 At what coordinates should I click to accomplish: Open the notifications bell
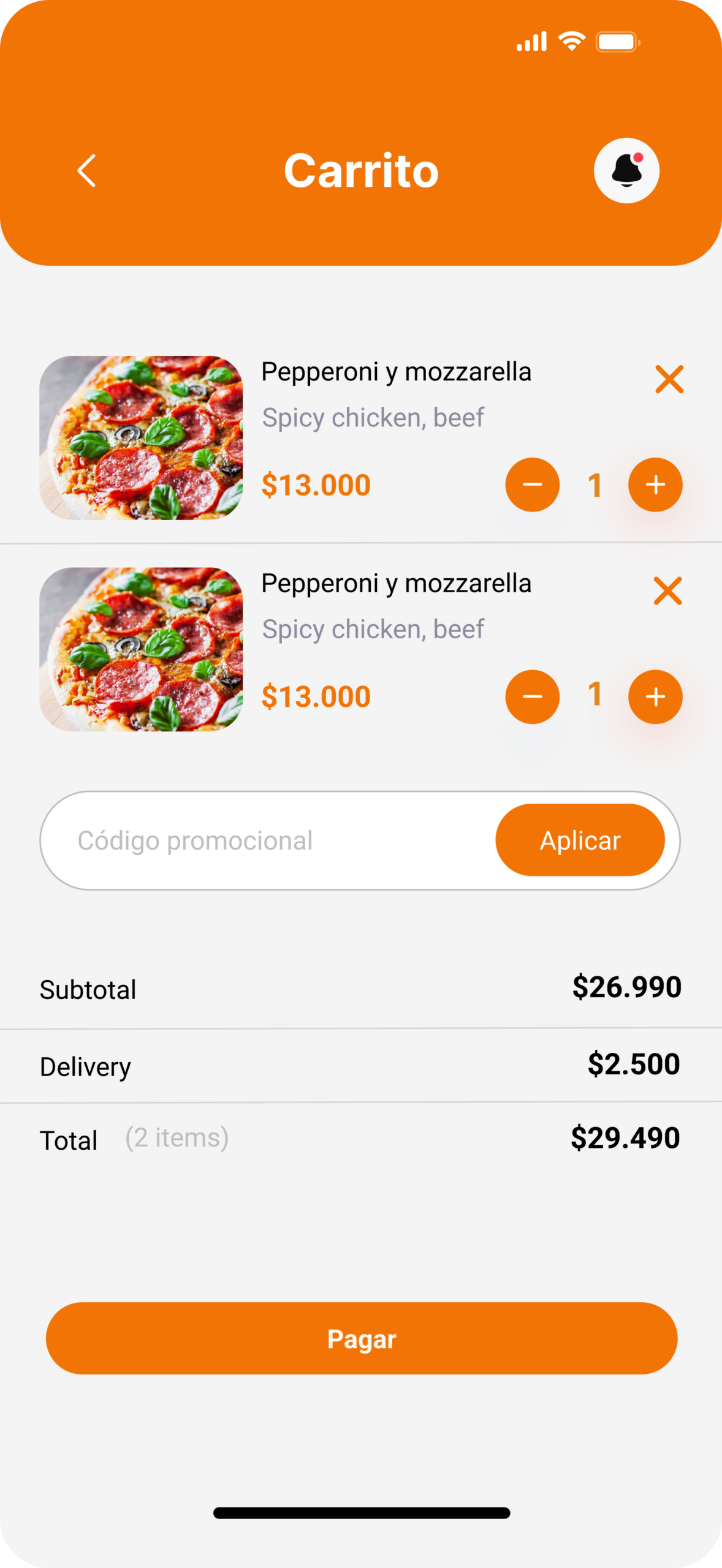[x=626, y=170]
